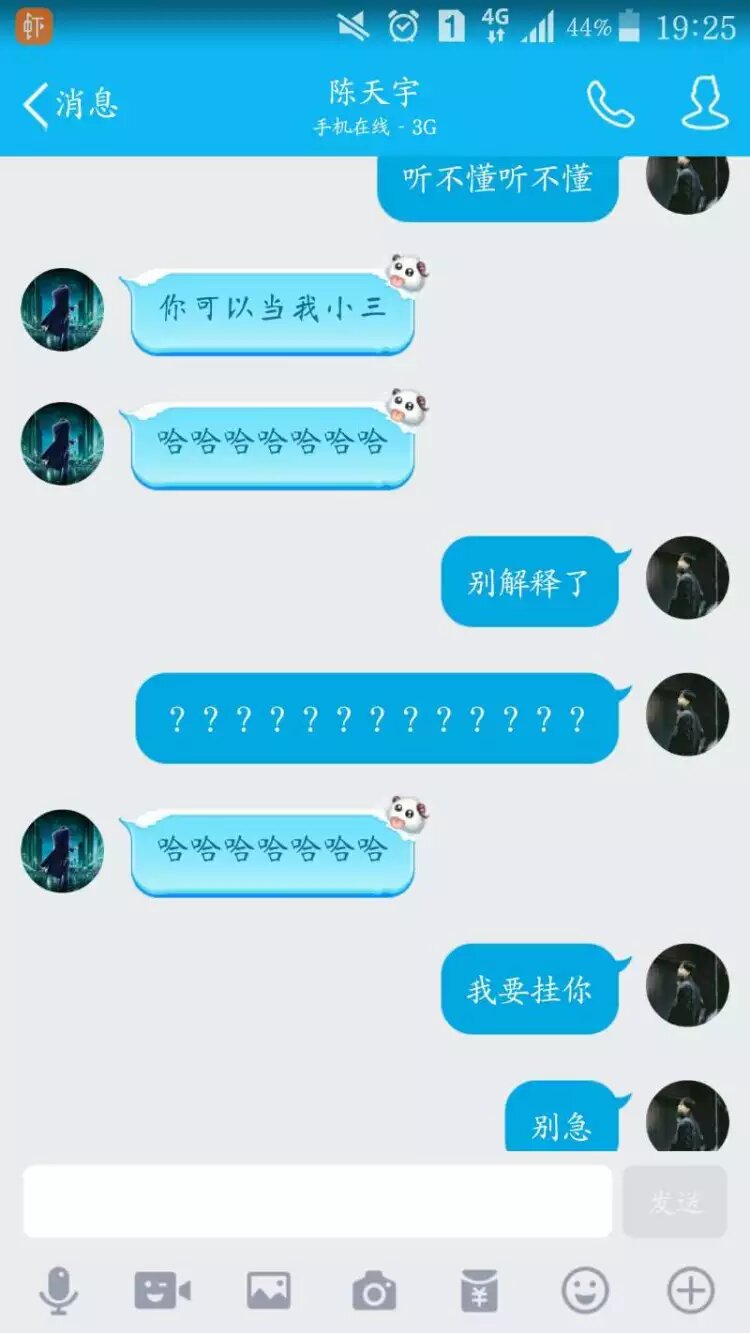Focus the message text input box
The width and height of the screenshot is (750, 1333).
[x=317, y=1201]
